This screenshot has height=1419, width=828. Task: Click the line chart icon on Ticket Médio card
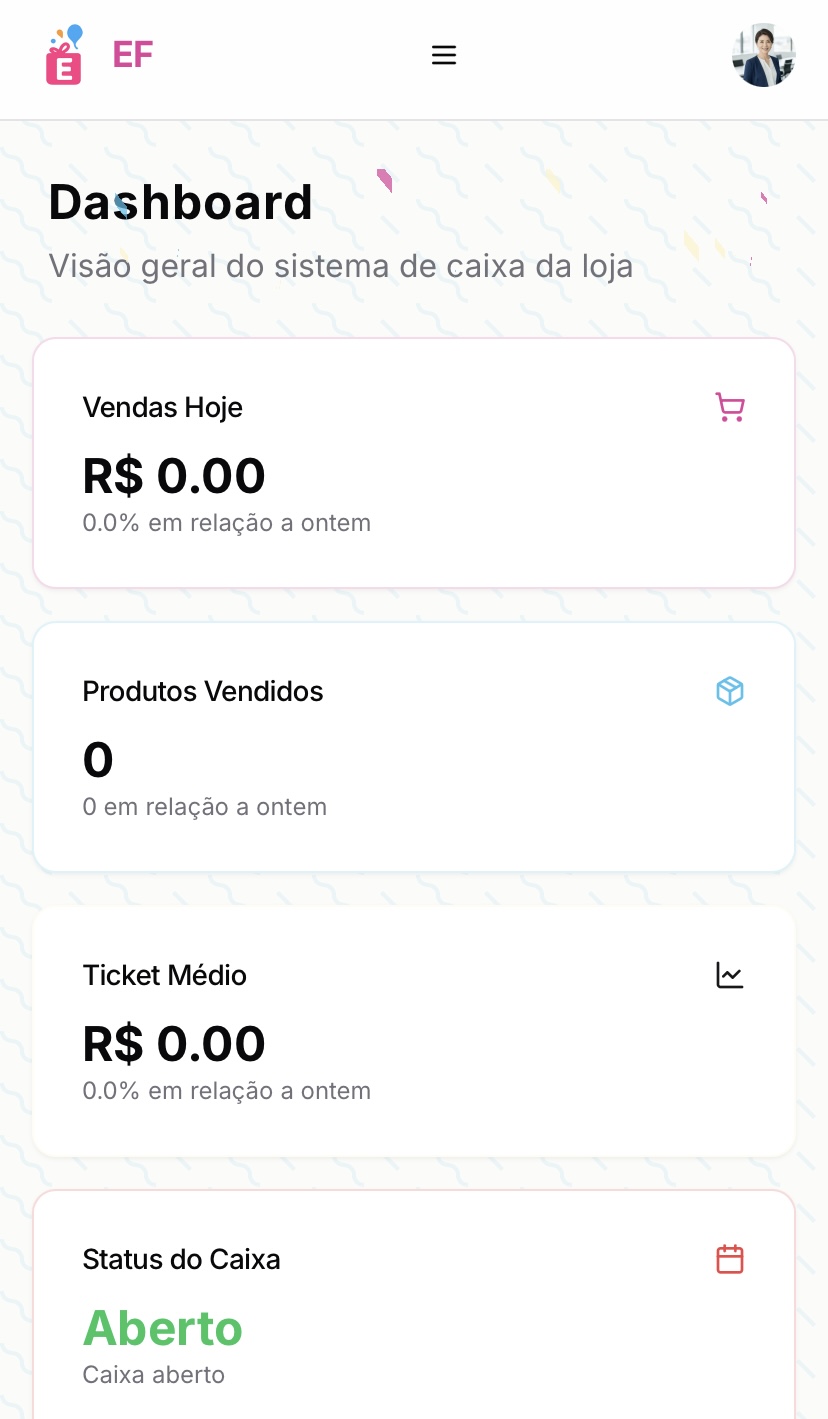tap(730, 975)
